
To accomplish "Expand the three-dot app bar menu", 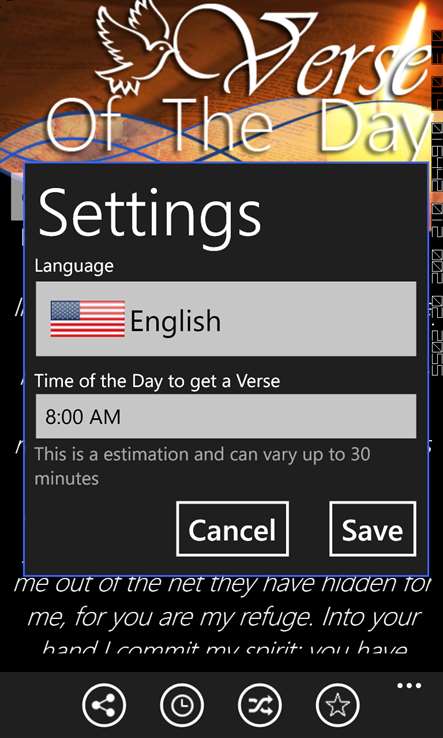I will pos(409,685).
